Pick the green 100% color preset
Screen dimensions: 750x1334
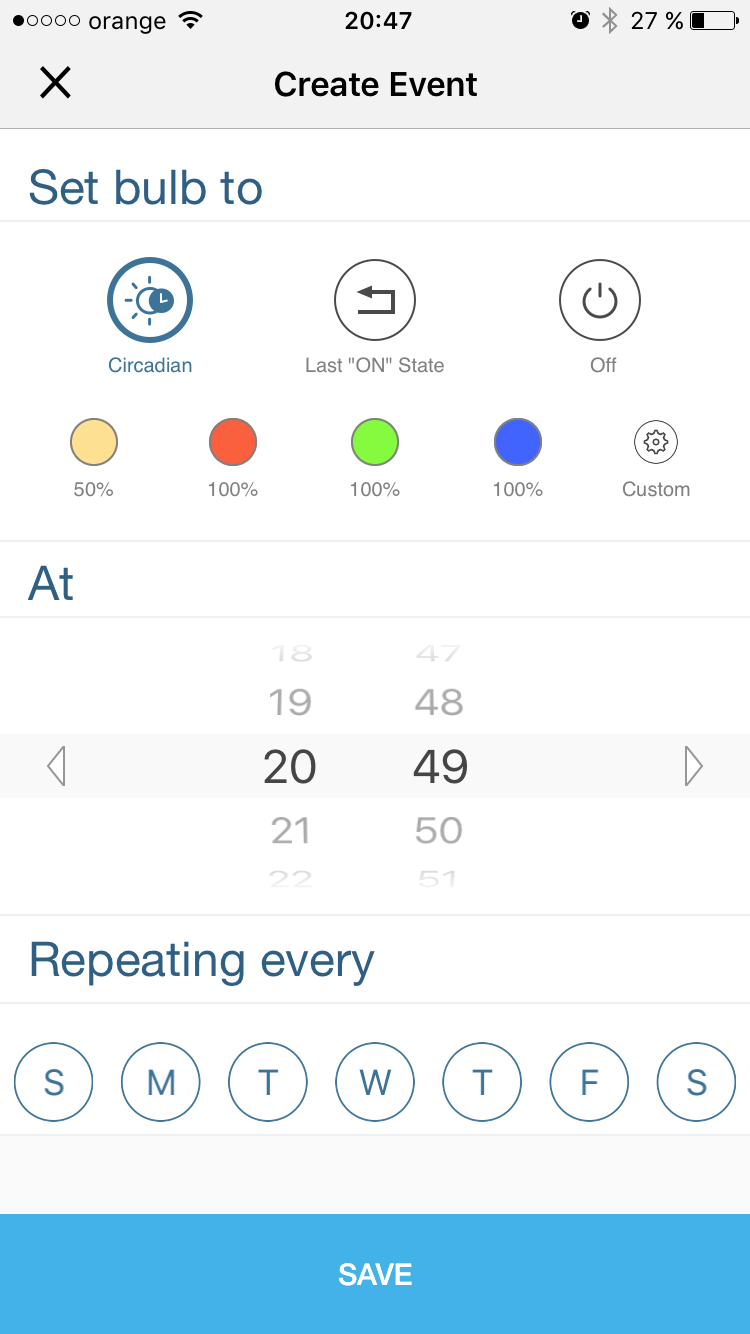pos(375,442)
